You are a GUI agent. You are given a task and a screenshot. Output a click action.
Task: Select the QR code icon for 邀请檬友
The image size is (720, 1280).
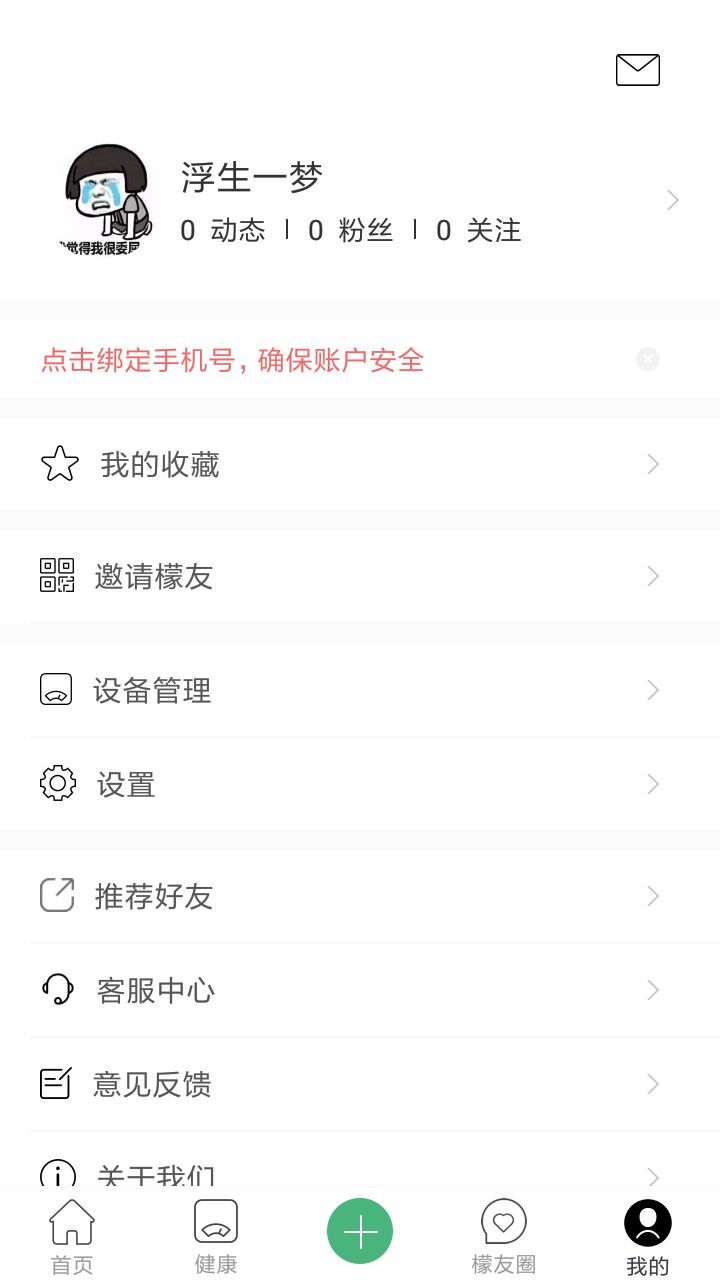pos(57,576)
